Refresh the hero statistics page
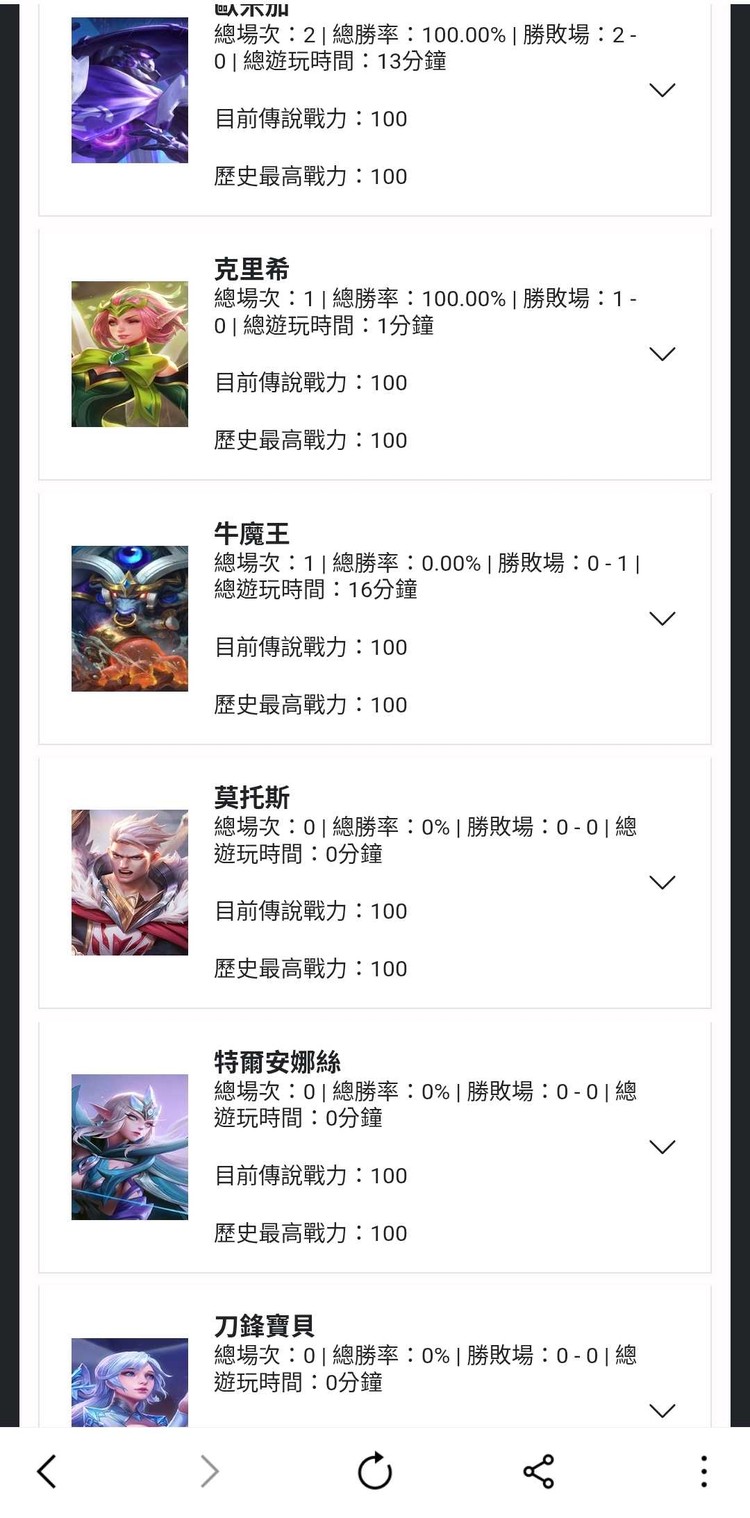750x1518 pixels. tap(374, 1471)
